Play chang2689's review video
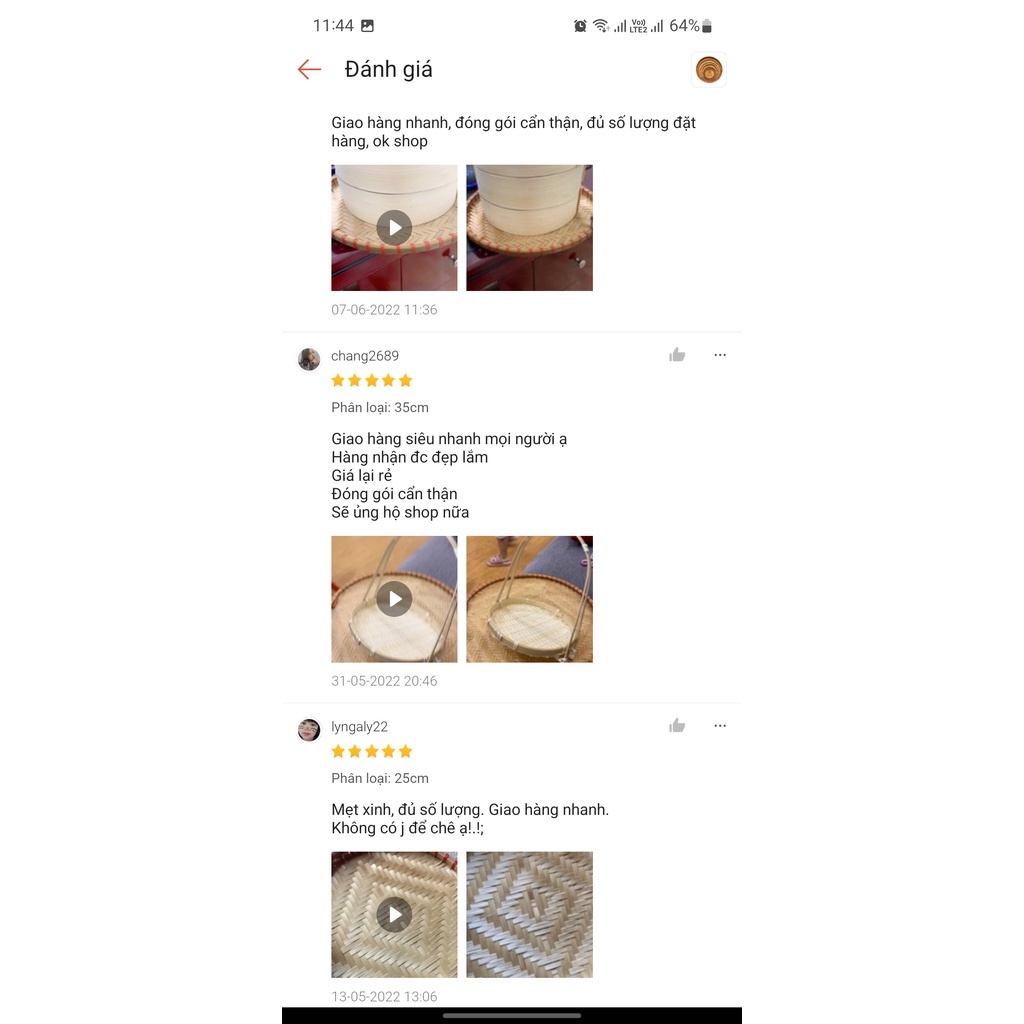Image resolution: width=1024 pixels, height=1024 pixels. (x=394, y=599)
